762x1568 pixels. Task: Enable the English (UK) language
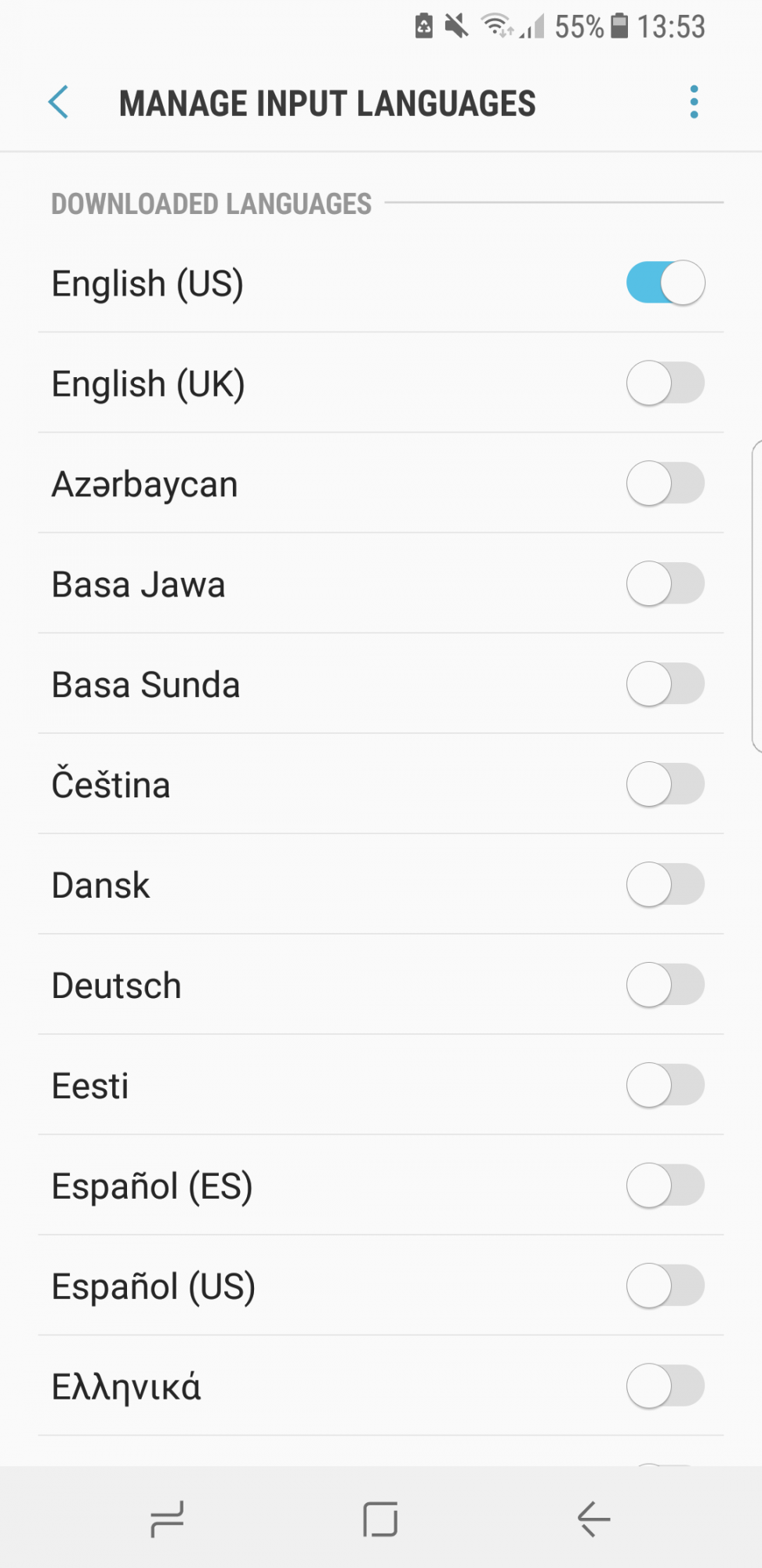666,383
